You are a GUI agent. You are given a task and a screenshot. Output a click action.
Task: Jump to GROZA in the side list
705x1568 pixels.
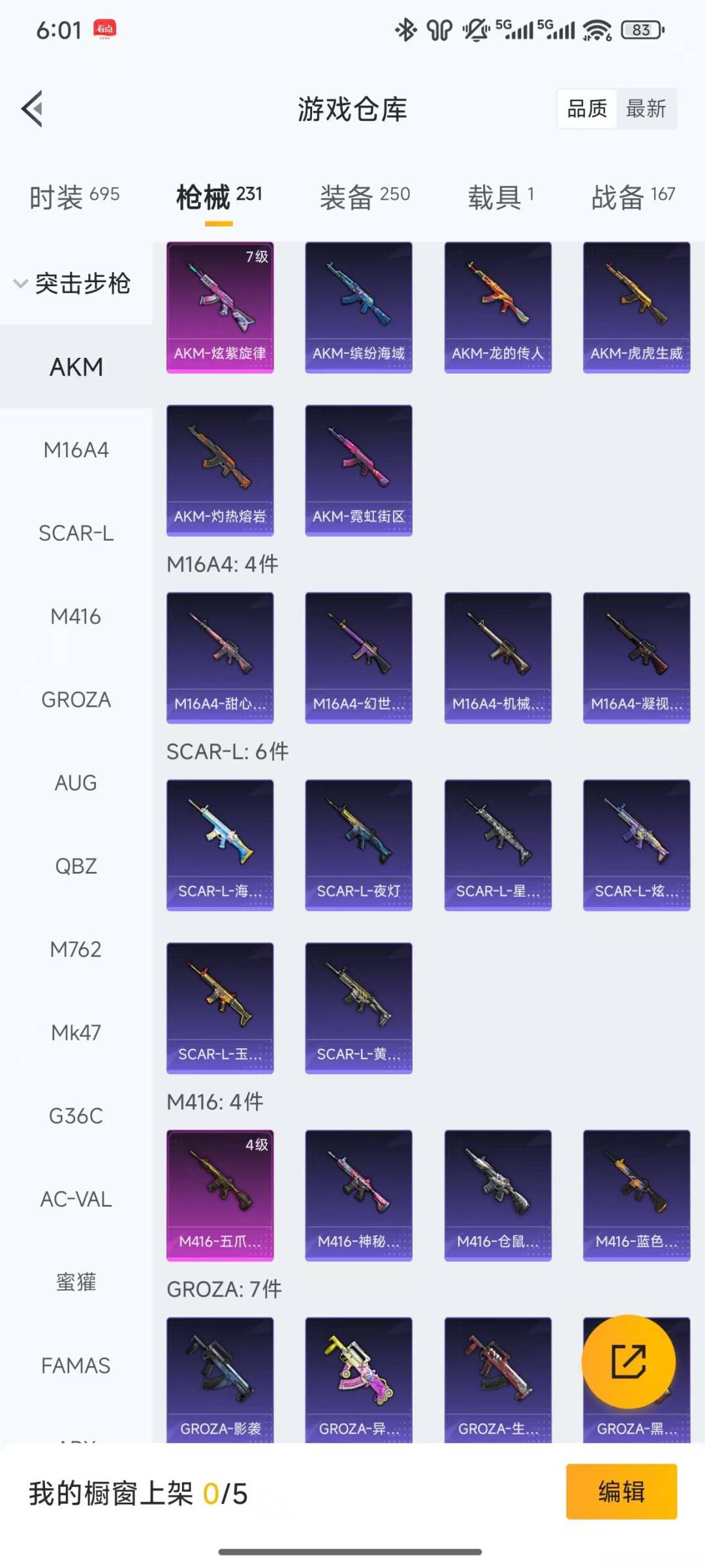(x=76, y=699)
